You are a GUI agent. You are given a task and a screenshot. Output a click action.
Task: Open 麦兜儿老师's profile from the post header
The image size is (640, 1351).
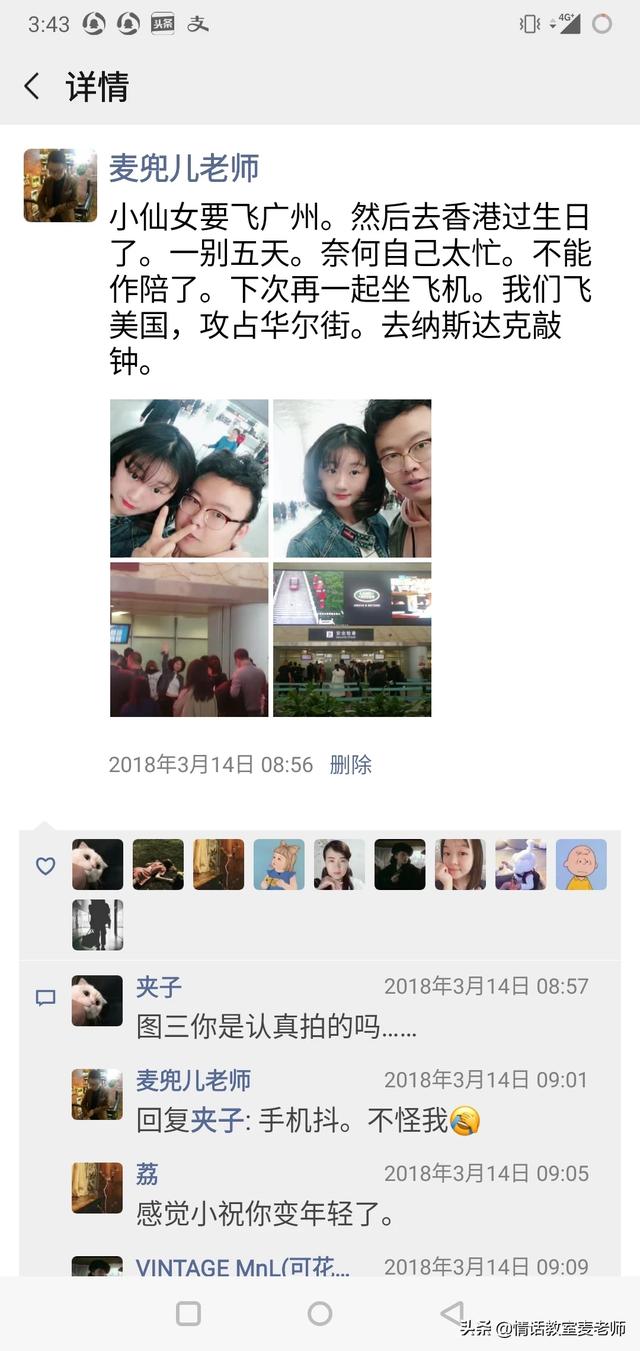(x=184, y=168)
